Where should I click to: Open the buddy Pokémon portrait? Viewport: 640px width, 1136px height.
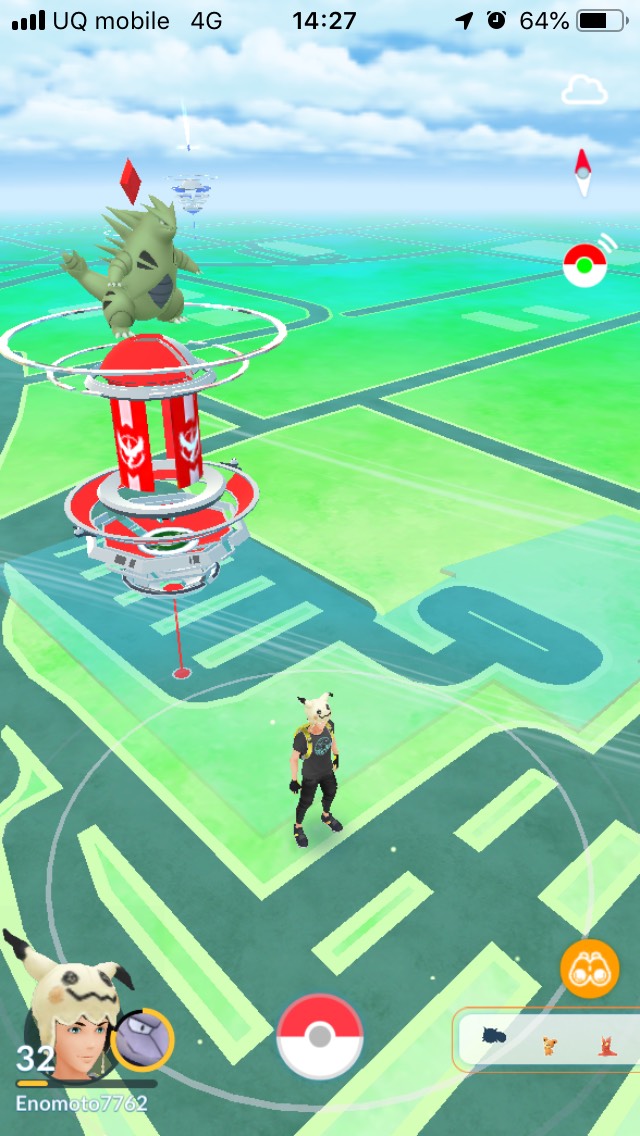(142, 1040)
